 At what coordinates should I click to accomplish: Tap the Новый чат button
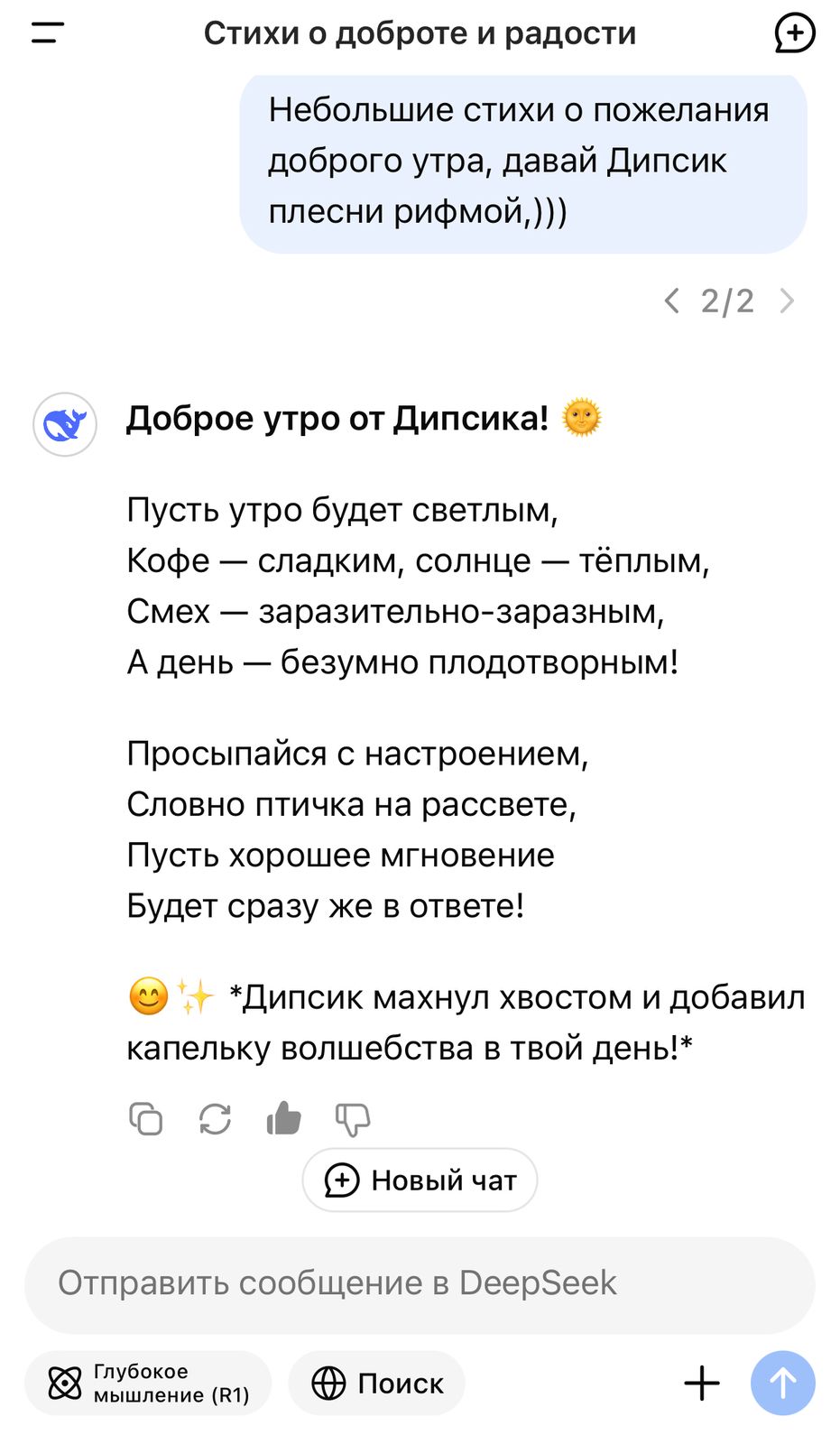coord(420,1180)
